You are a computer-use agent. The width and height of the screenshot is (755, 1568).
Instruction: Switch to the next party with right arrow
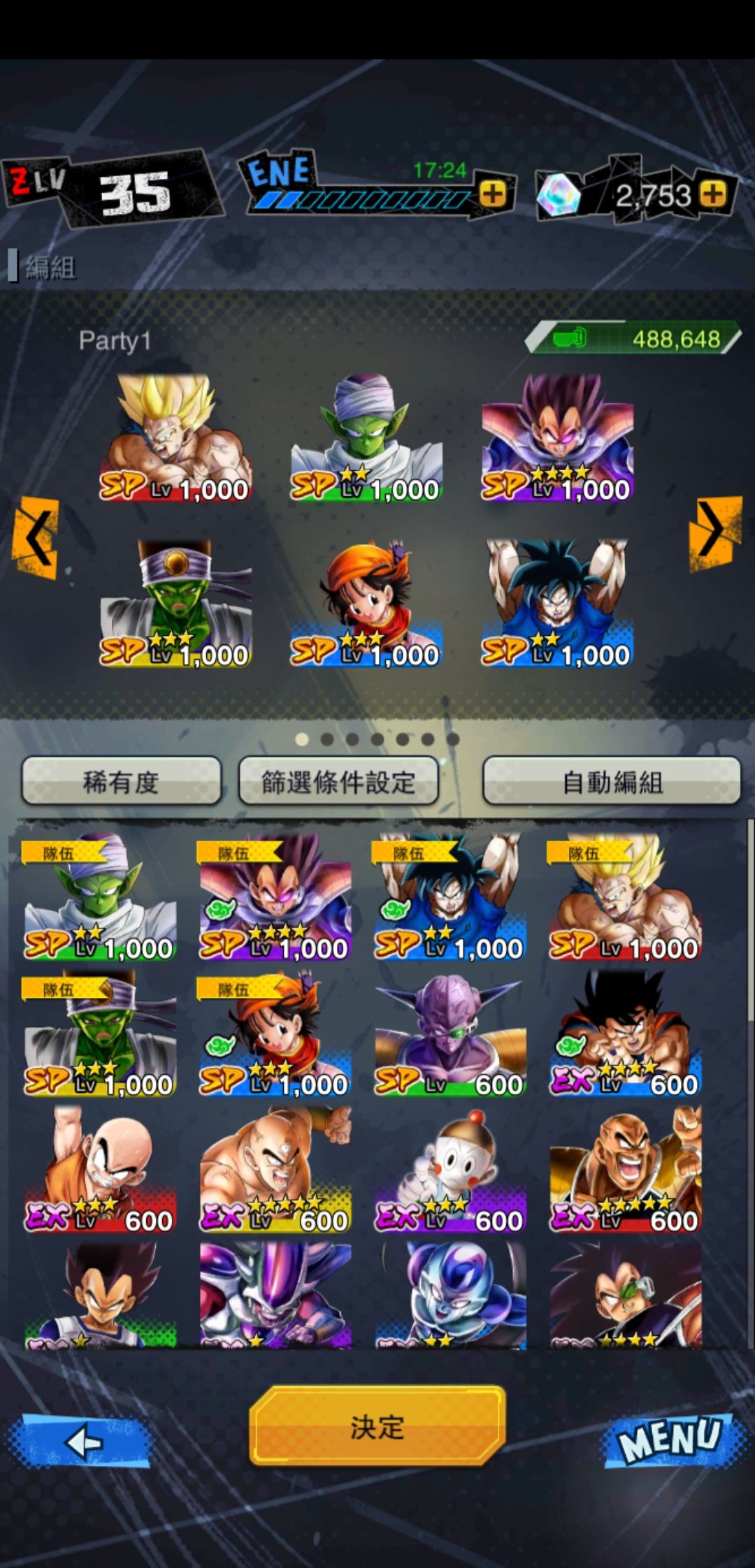715,533
